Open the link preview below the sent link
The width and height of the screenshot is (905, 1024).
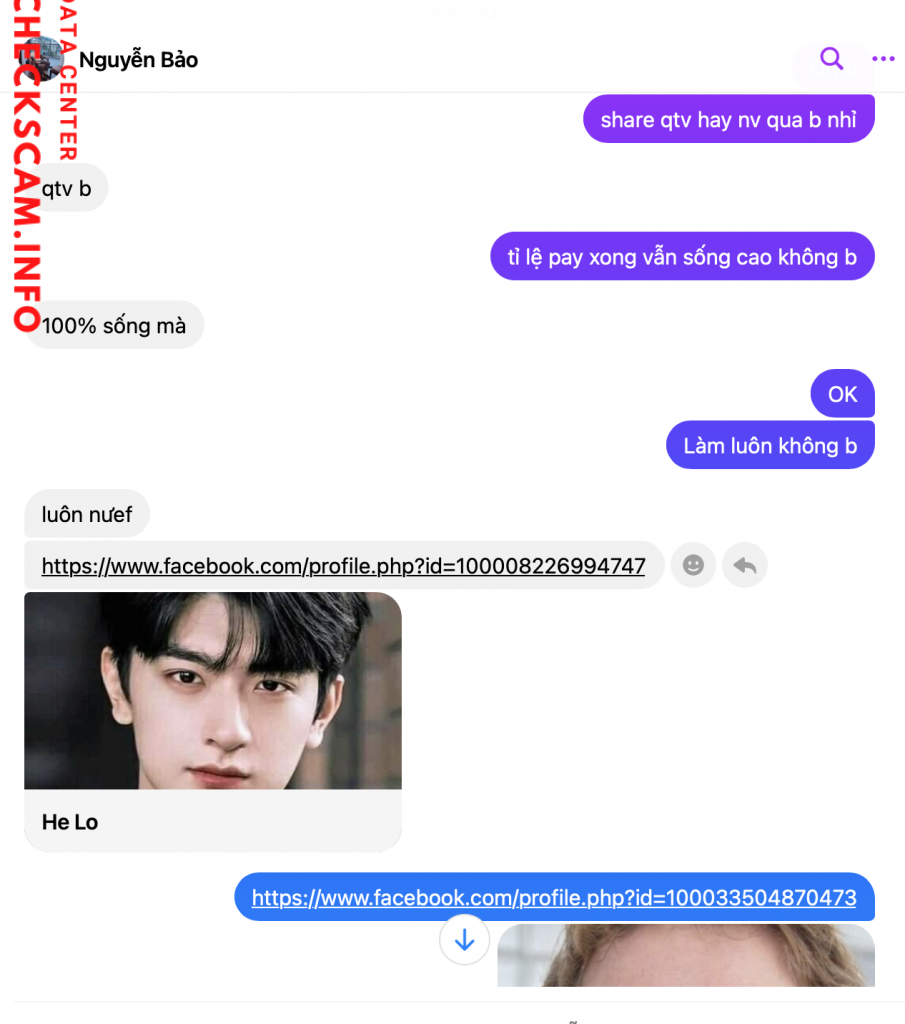(685, 956)
